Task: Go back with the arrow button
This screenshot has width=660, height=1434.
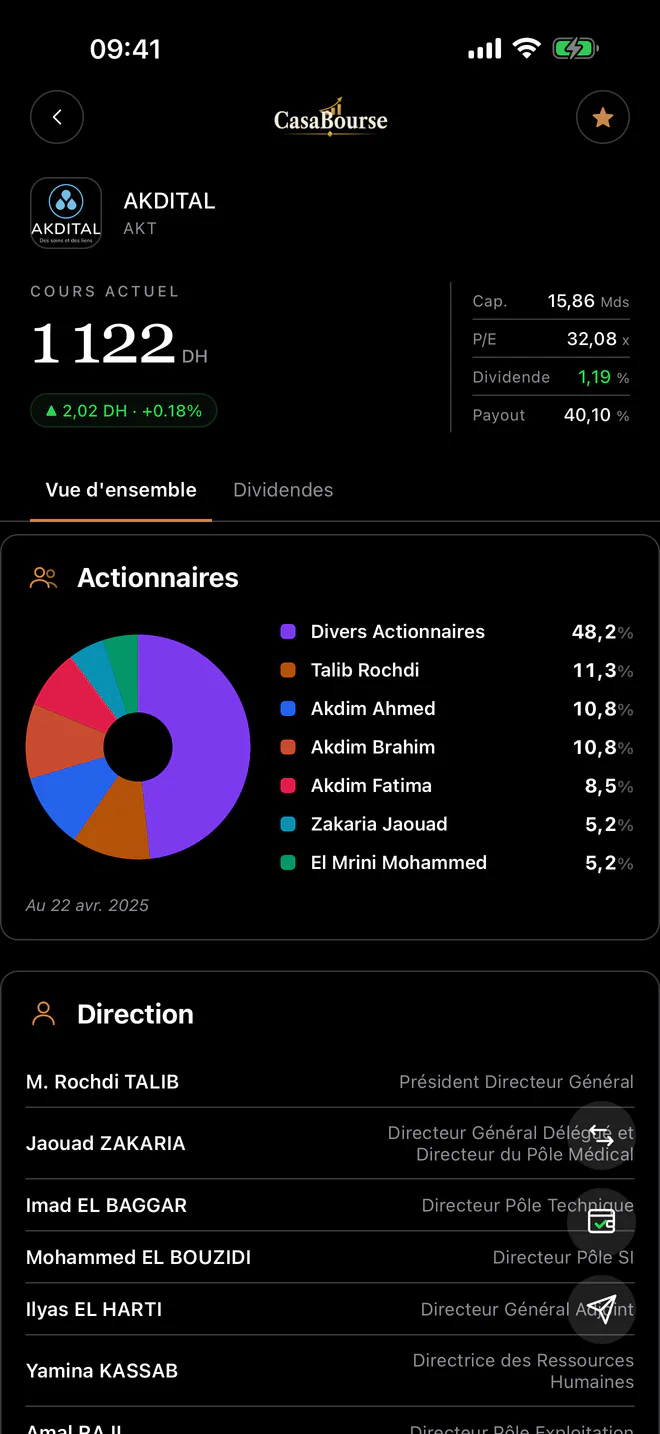Action: 57,117
